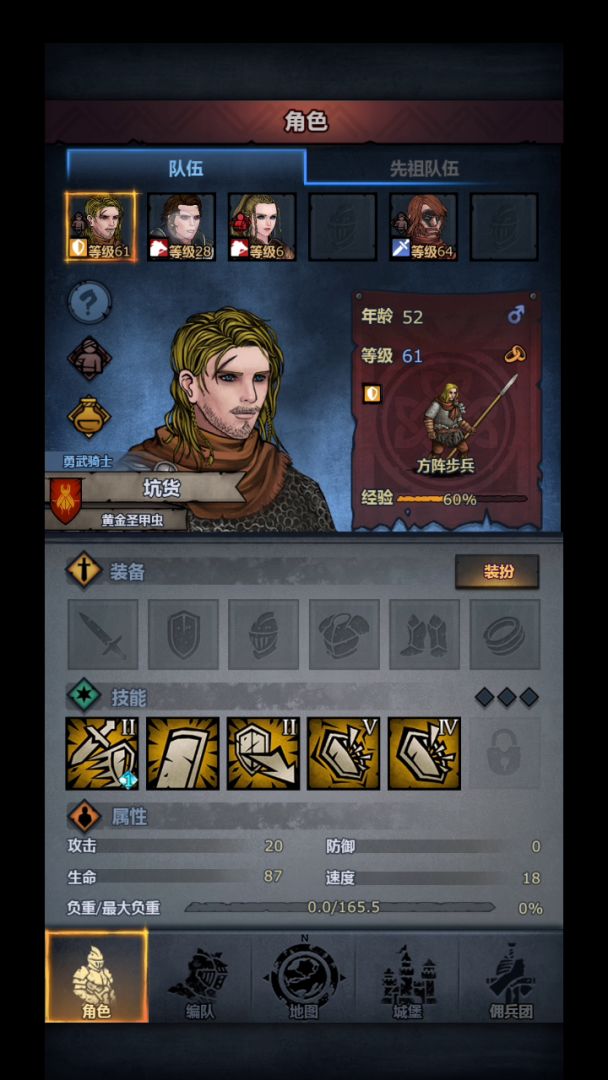Select the 等级28 team member portrait

[x=182, y=227]
